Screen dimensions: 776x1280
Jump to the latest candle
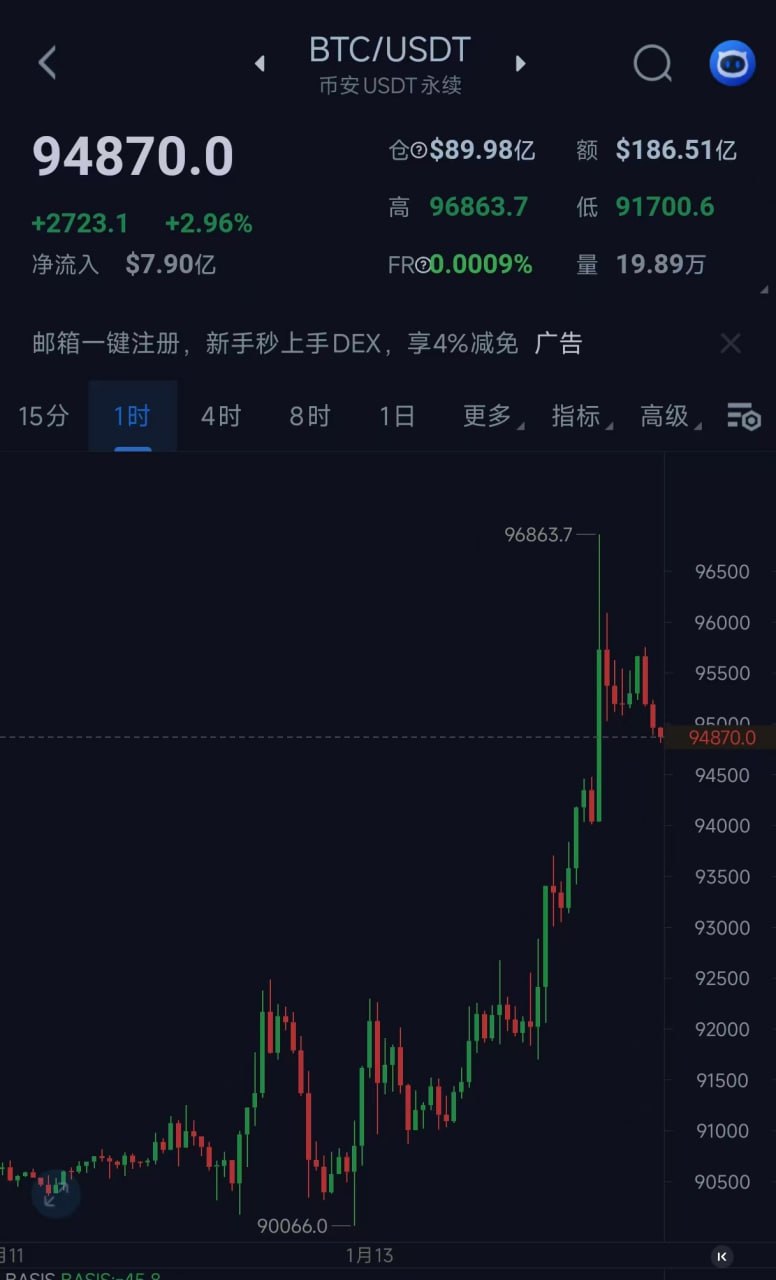point(721,1257)
